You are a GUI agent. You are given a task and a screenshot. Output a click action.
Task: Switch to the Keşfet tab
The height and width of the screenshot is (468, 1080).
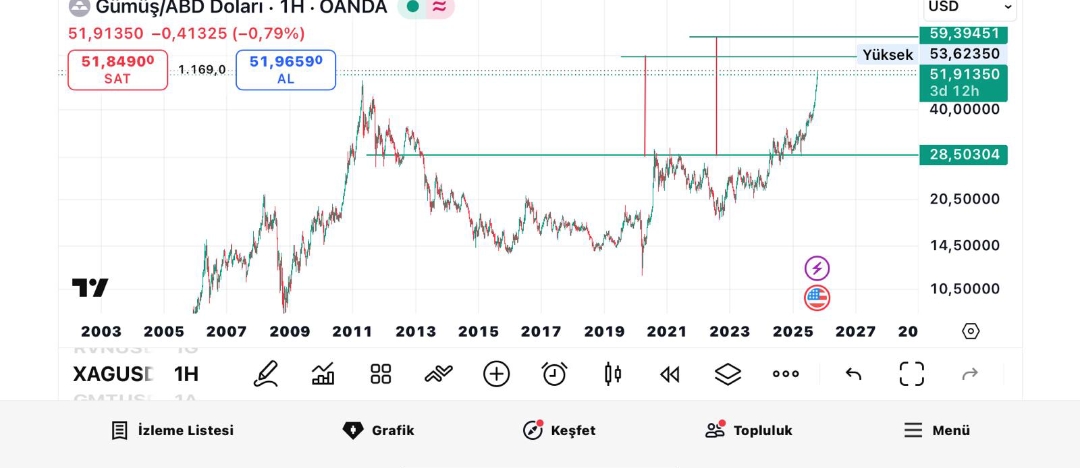click(559, 430)
